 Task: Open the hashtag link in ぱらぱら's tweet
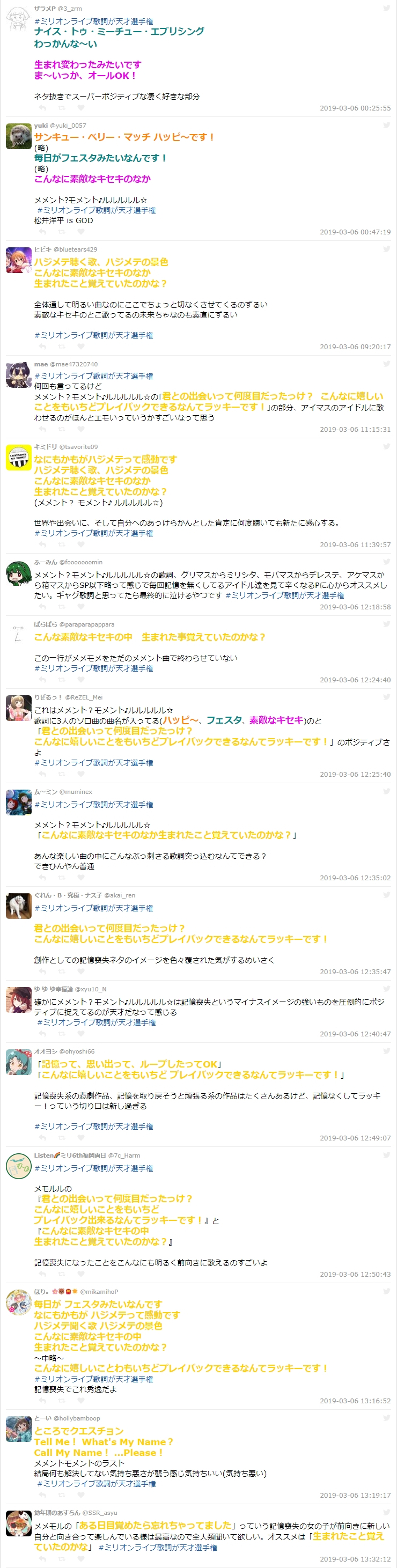[93, 668]
